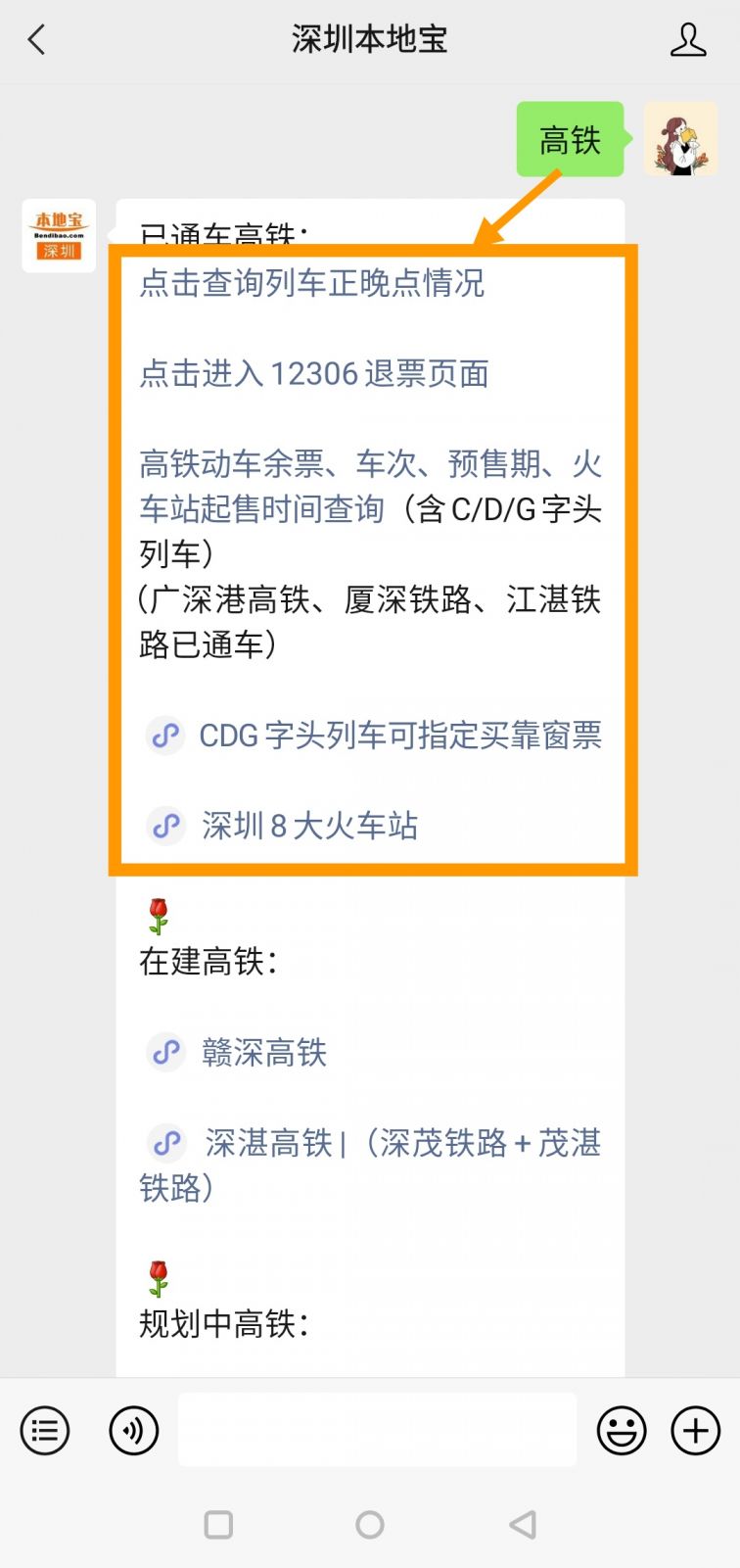This screenshot has width=740, height=1568.
Task: Open the system recent apps button
Action: tap(218, 1524)
